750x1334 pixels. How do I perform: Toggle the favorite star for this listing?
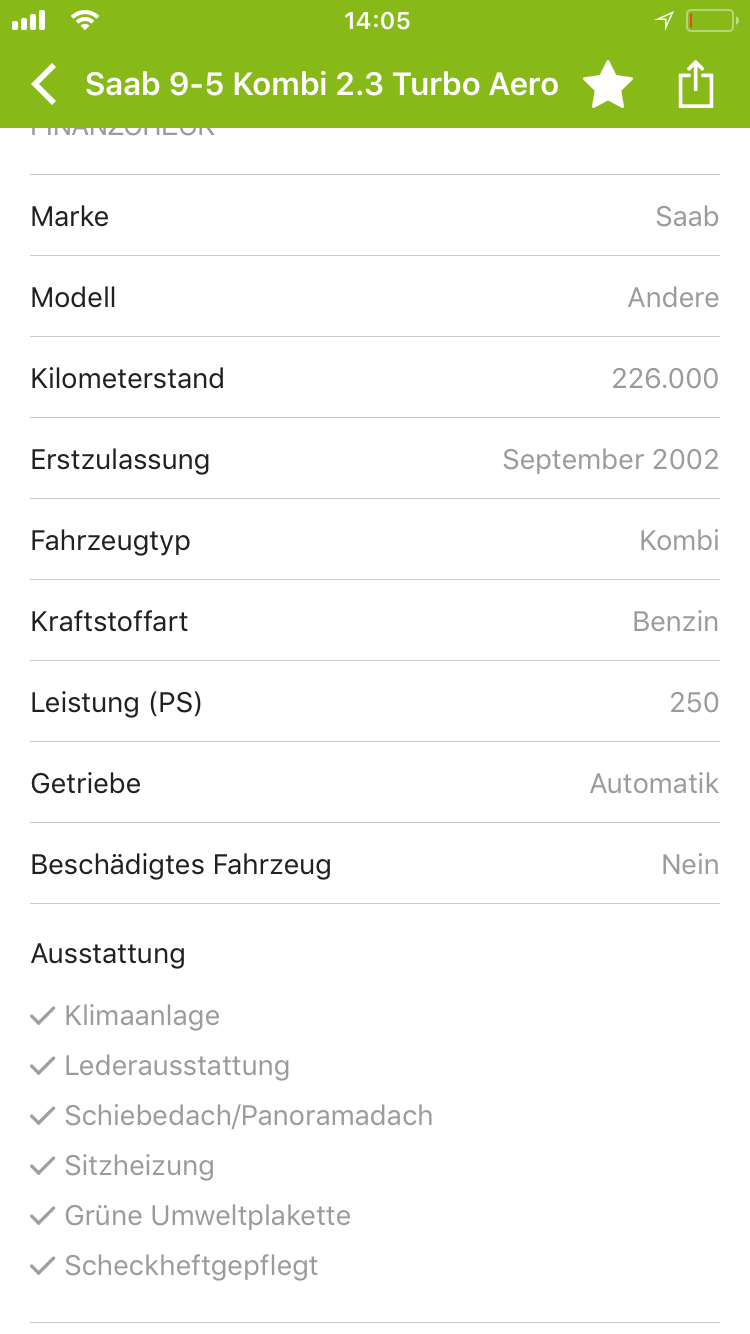(x=608, y=84)
